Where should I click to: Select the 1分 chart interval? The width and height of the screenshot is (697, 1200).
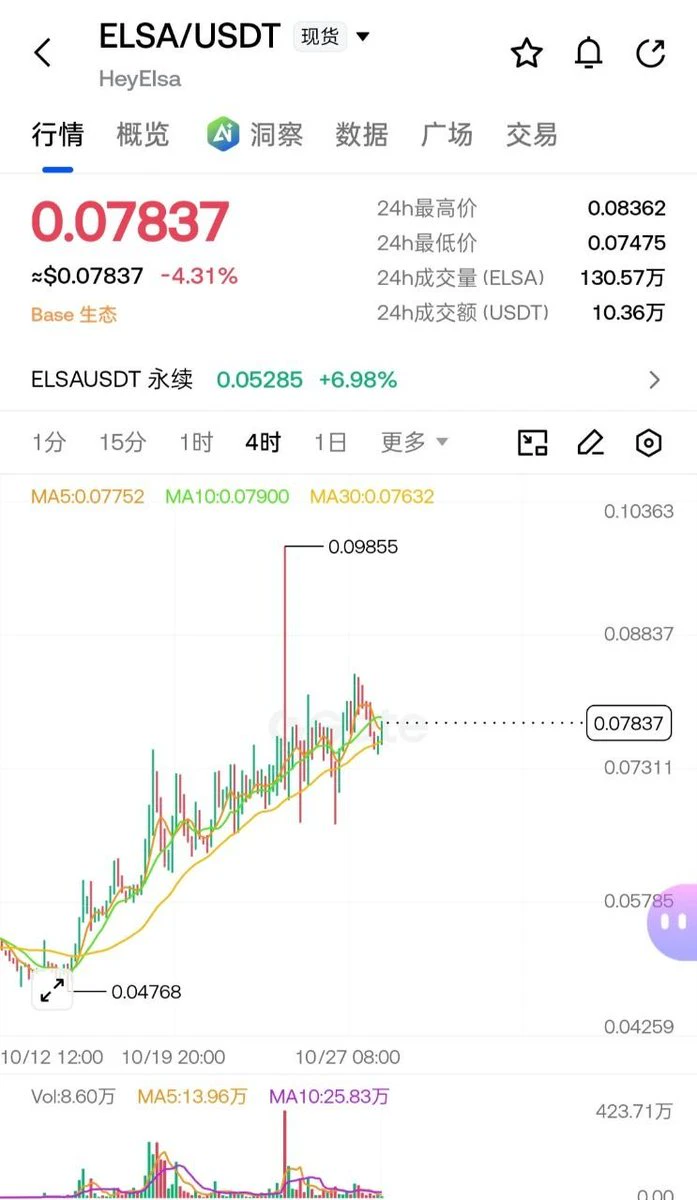[48, 443]
